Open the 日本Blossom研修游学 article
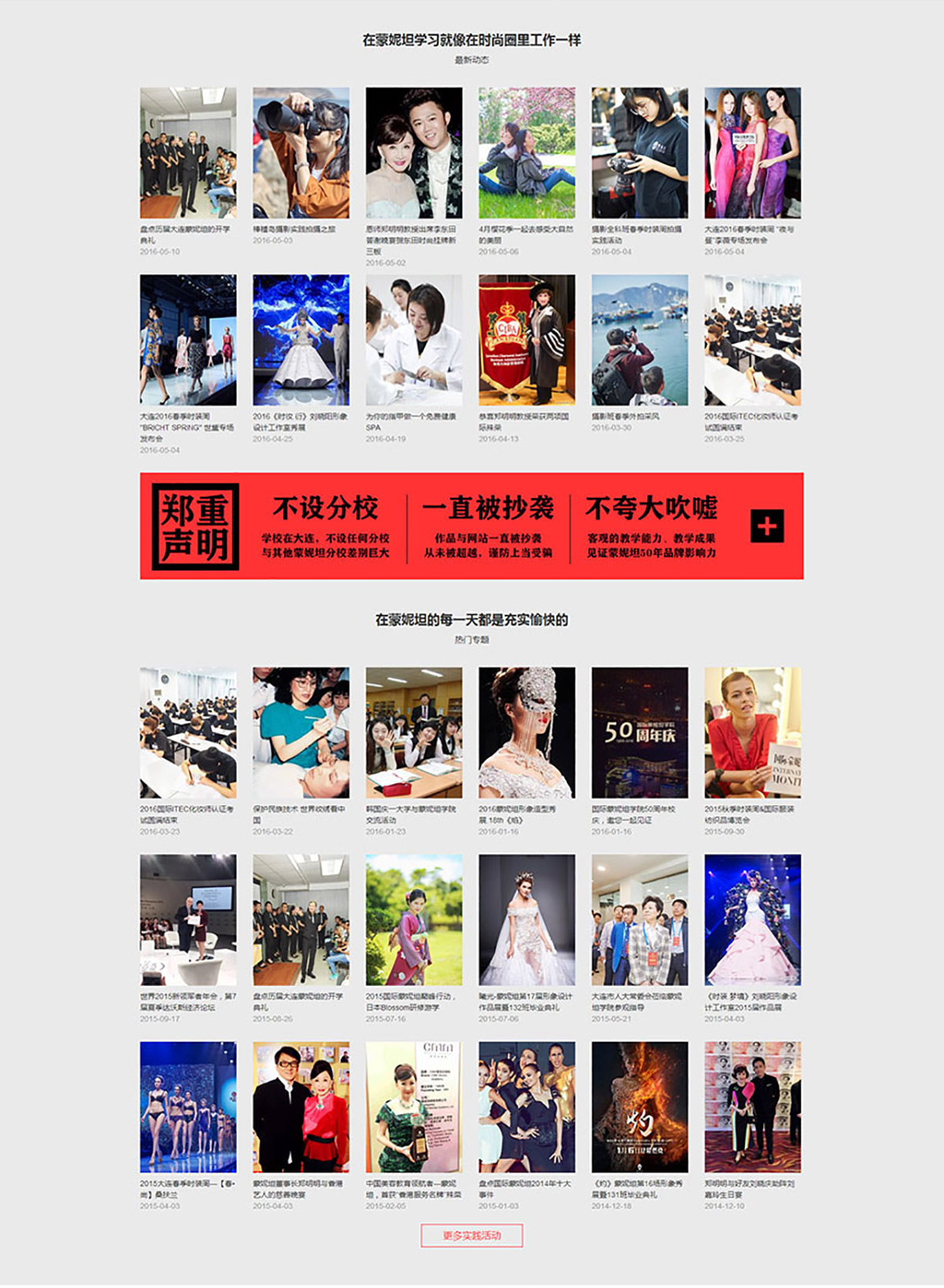The height and width of the screenshot is (1288, 944). [x=414, y=920]
